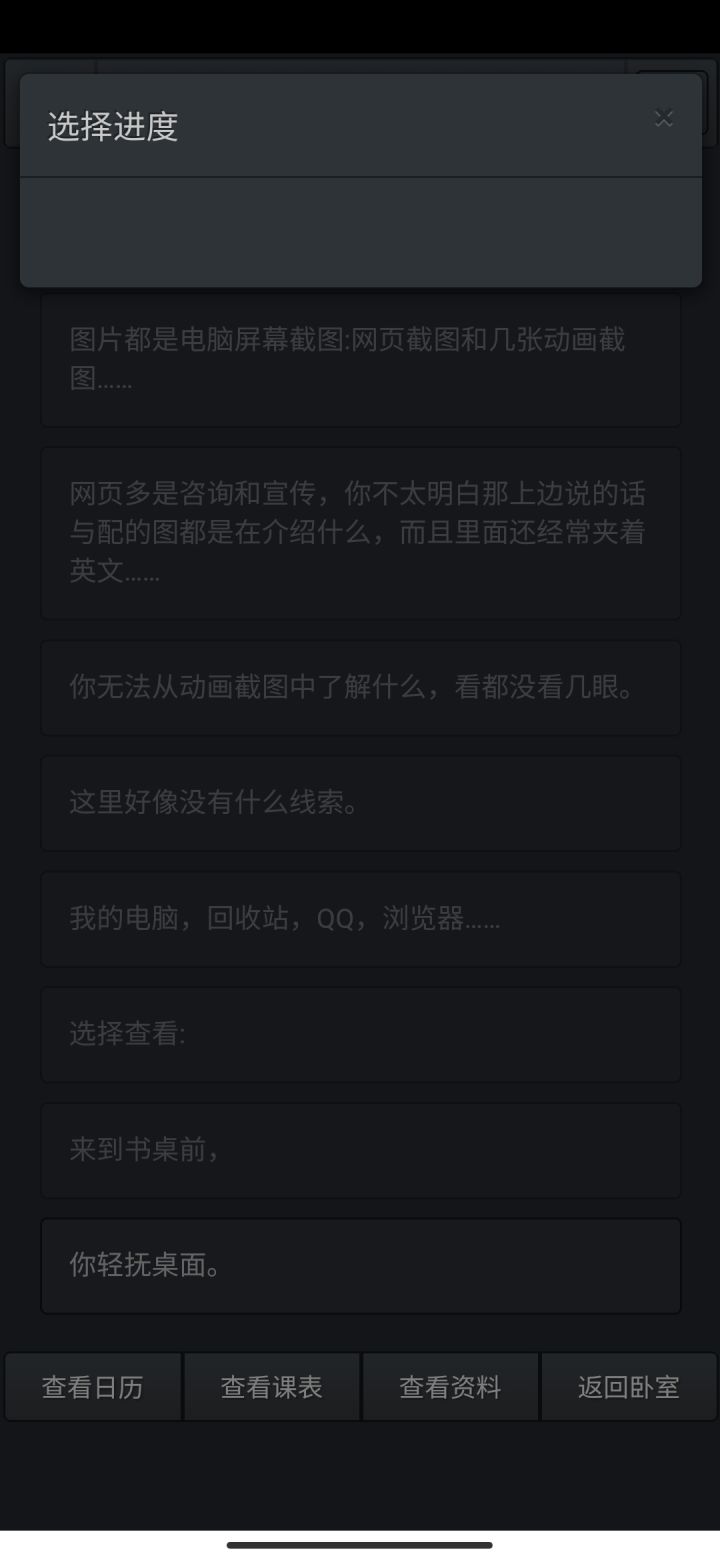Open 查看资料 to view materials
720x1560 pixels.
(450, 1386)
